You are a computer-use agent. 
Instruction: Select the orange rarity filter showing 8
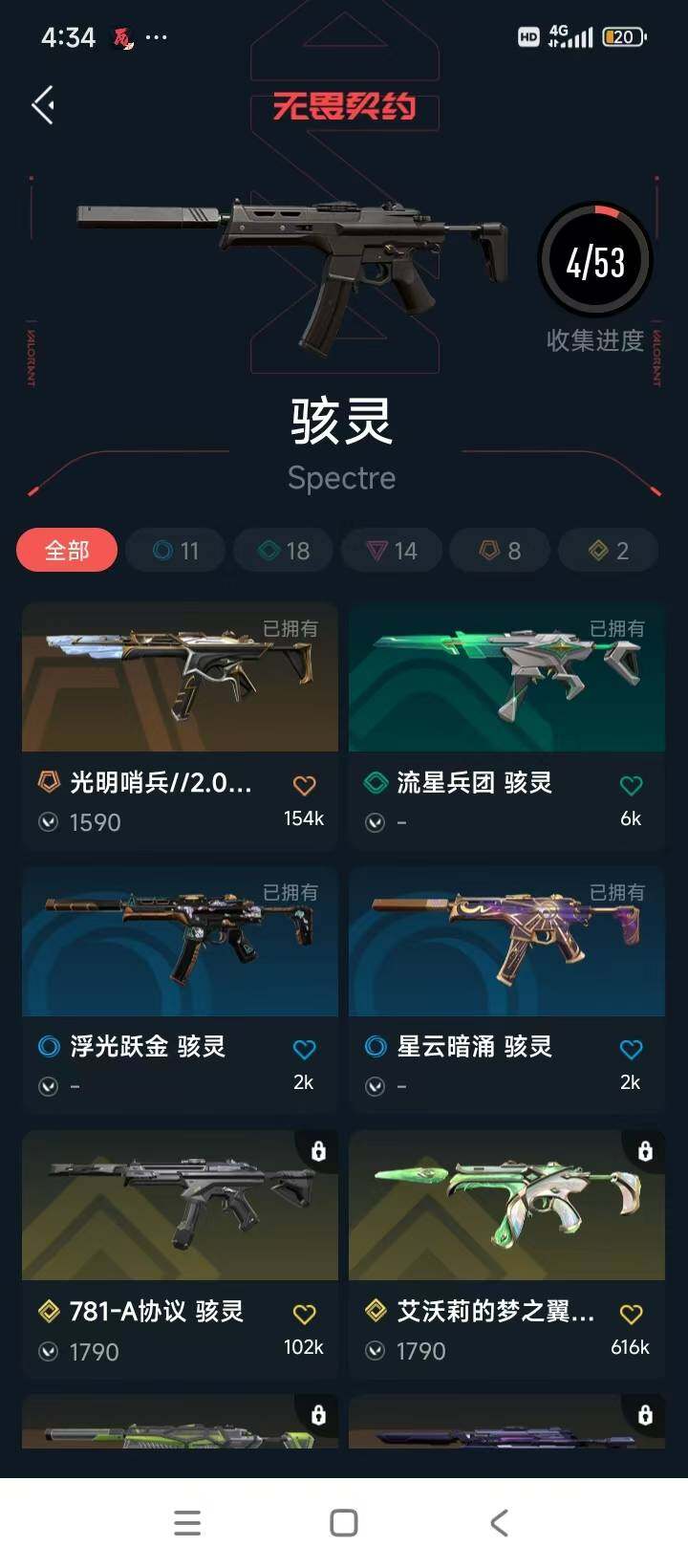[x=500, y=551]
